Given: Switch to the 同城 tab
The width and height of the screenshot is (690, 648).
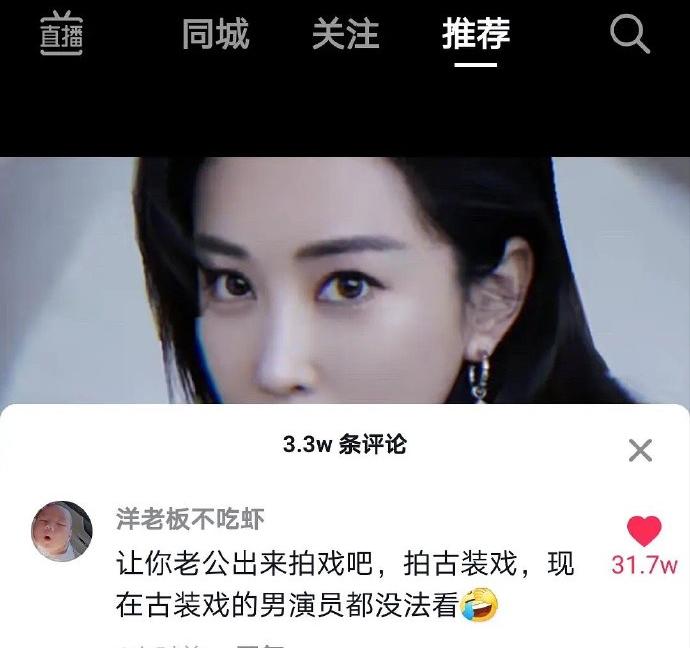Looking at the screenshot, I should [x=215, y=35].
